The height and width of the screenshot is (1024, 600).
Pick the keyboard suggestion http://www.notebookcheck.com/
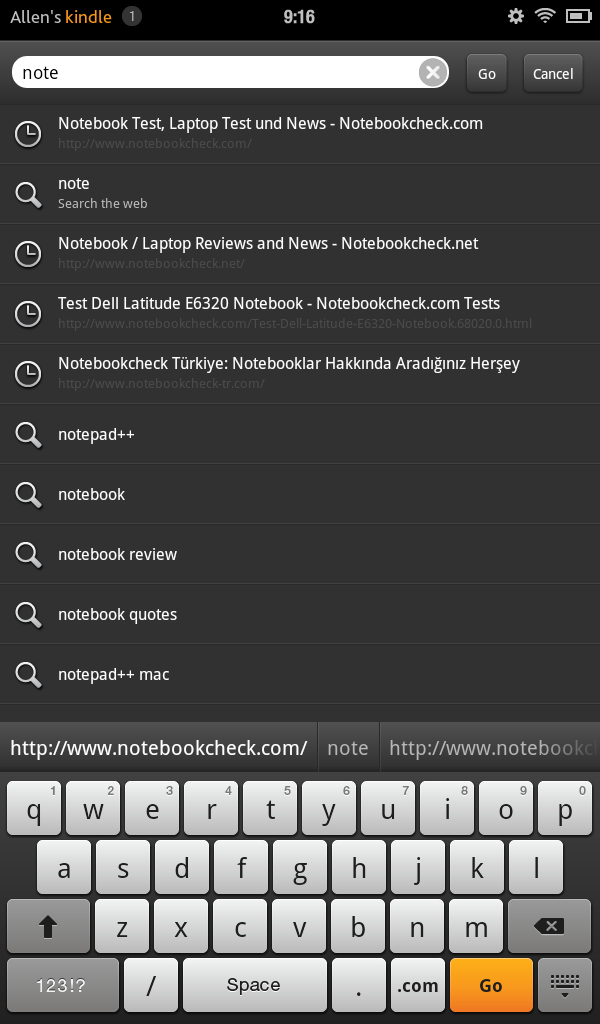click(x=159, y=748)
